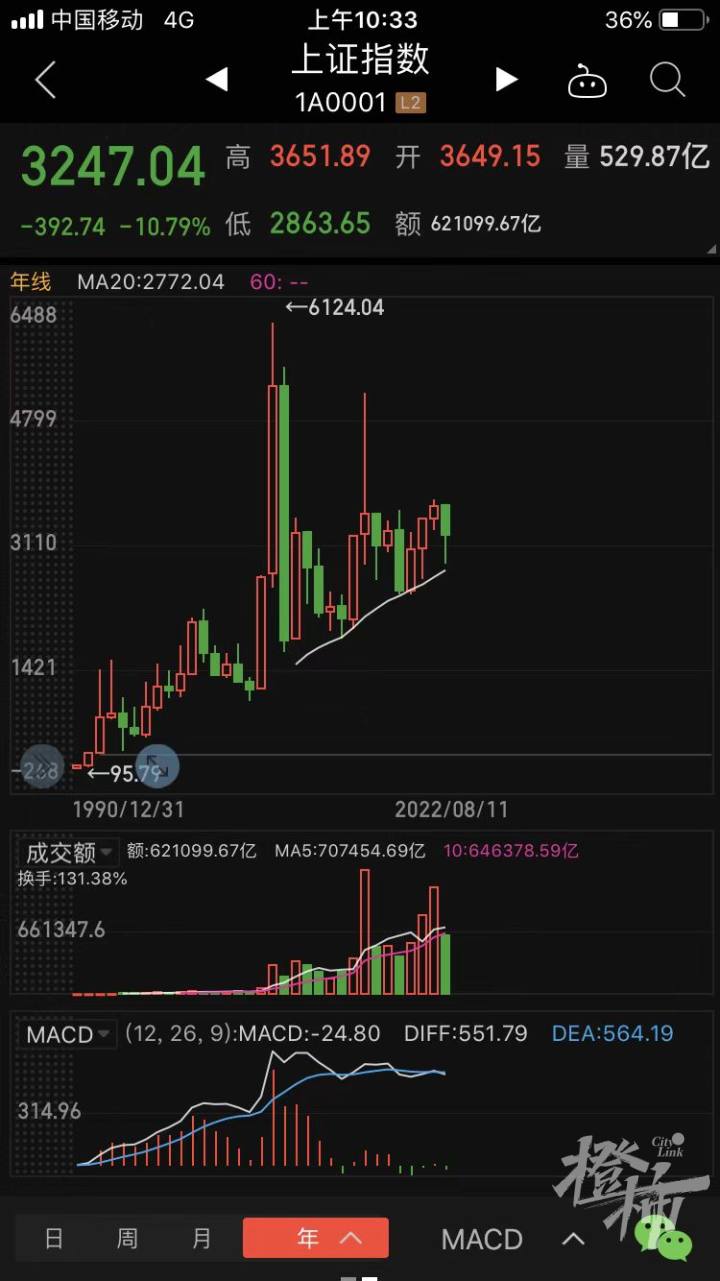This screenshot has width=720, height=1281.
Task: Switch chart to 周 weekly period
Action: 127,1239
